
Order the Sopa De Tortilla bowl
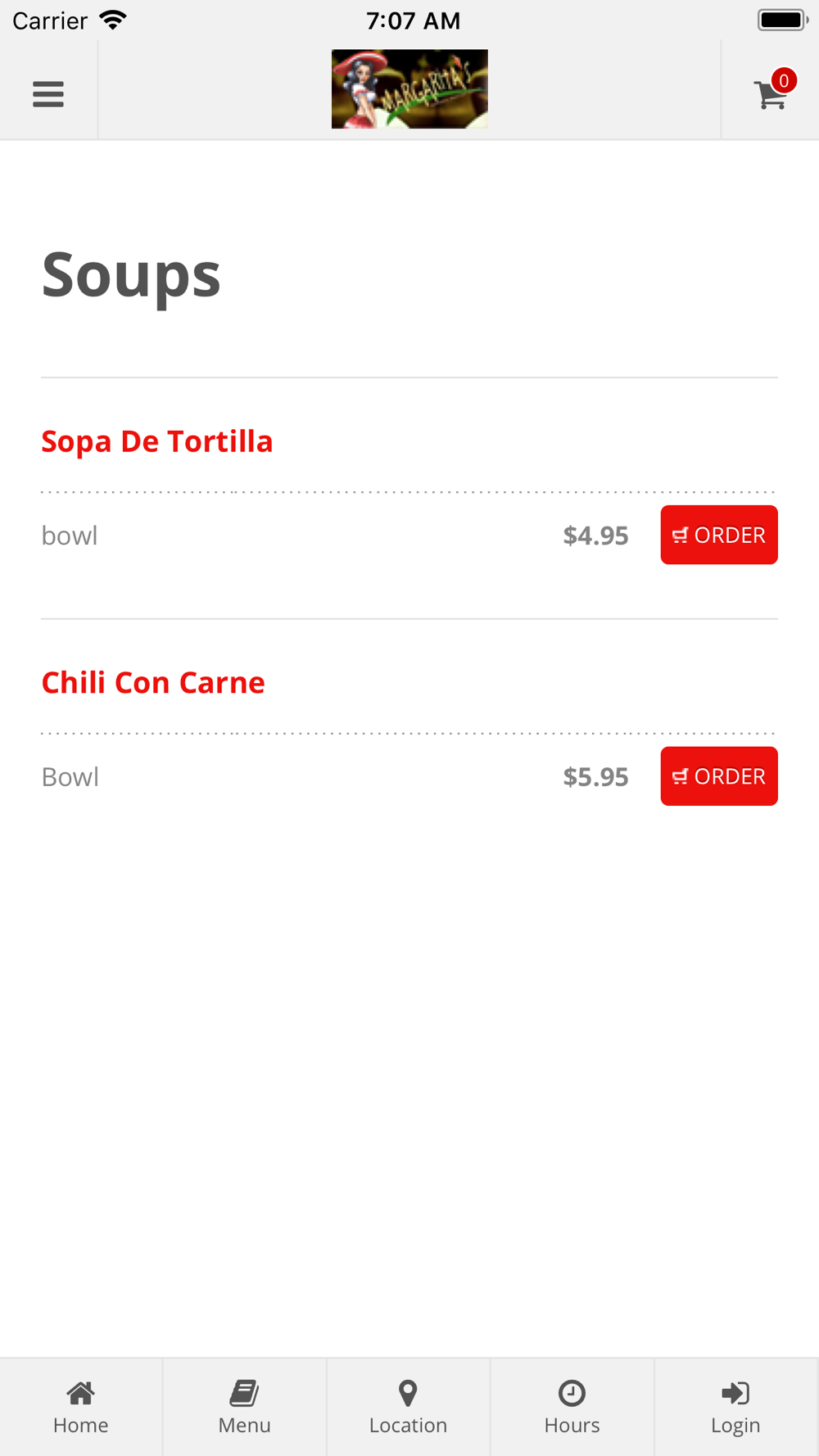pos(719,535)
